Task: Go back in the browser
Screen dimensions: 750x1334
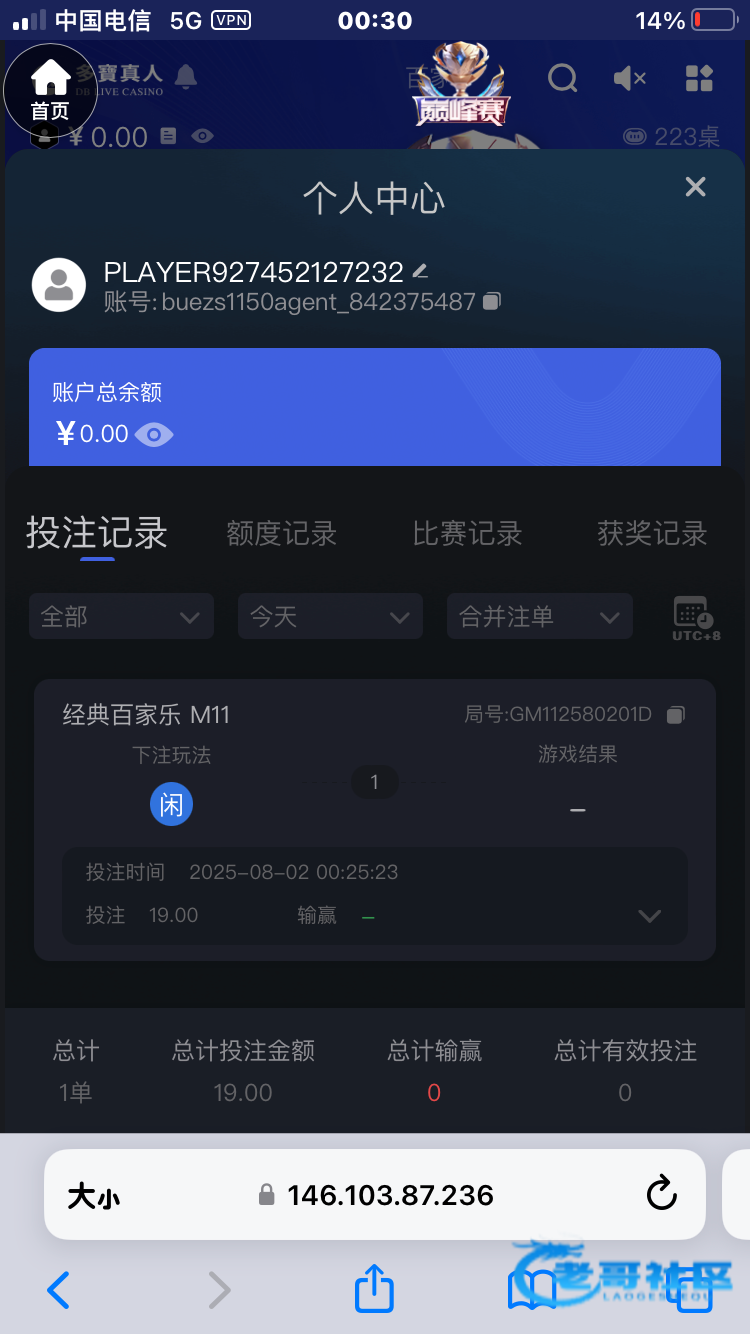Action: (x=59, y=1290)
